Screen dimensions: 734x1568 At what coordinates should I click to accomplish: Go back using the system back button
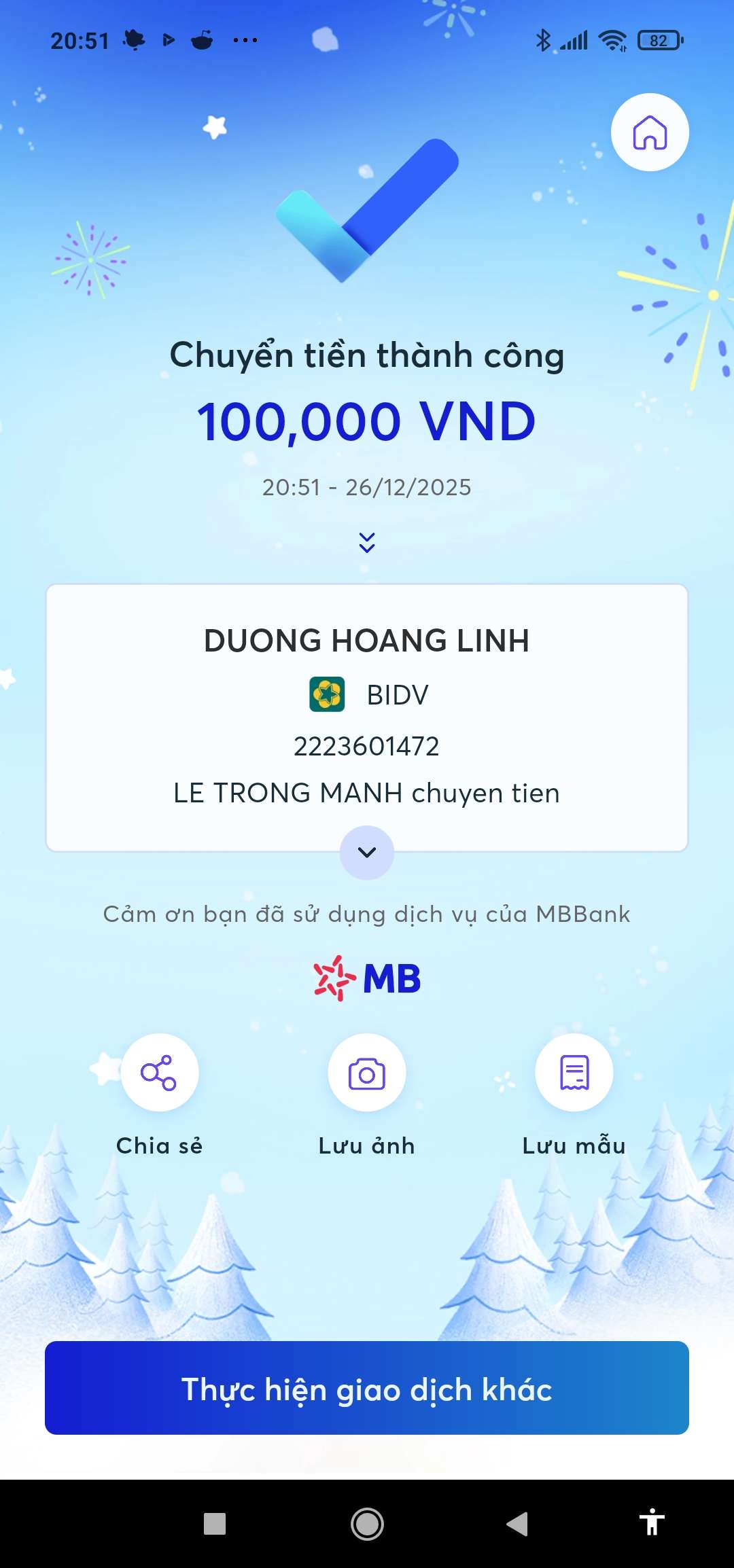coord(518,1524)
